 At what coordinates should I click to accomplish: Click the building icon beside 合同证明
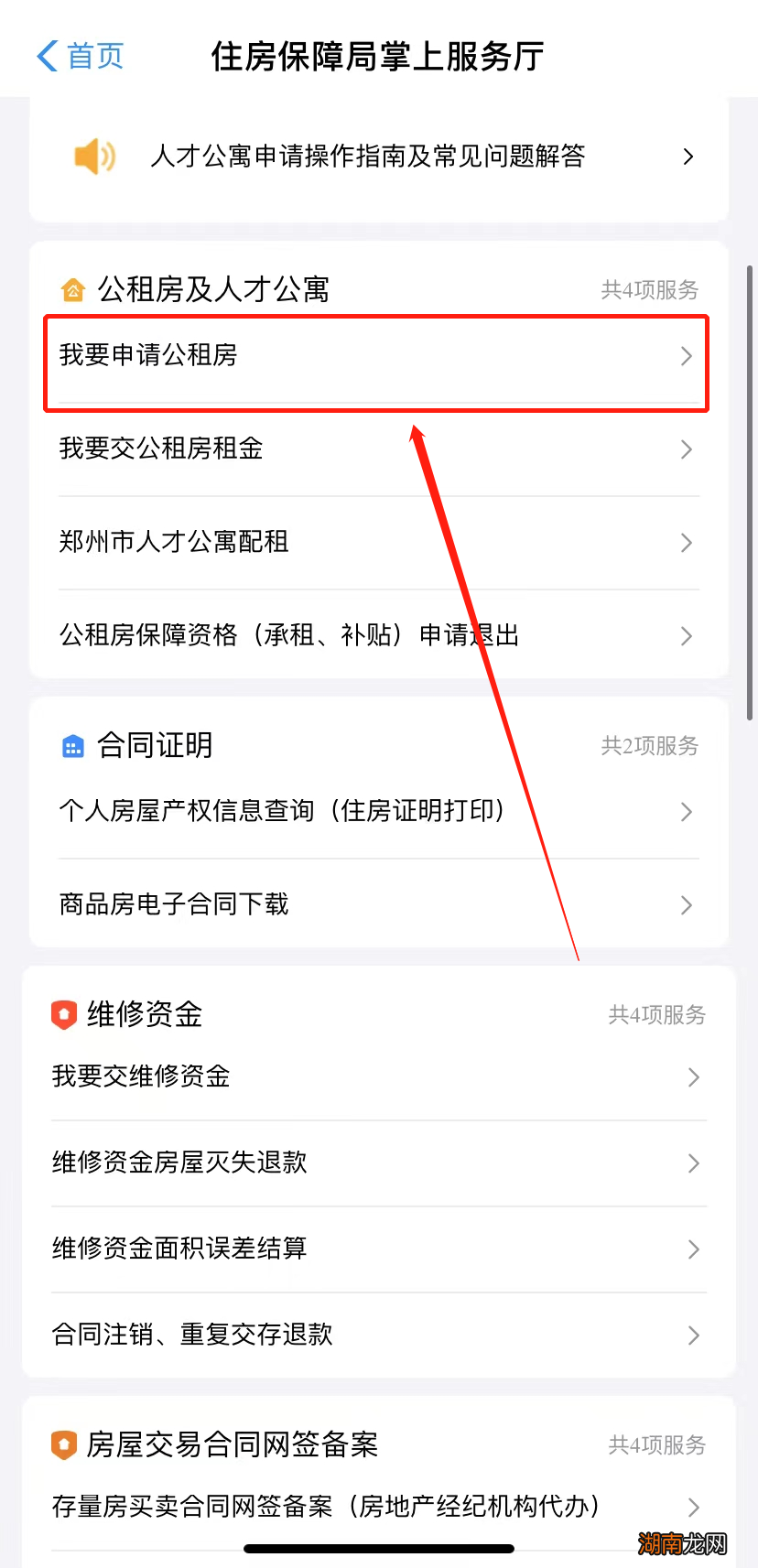pyautogui.click(x=71, y=746)
